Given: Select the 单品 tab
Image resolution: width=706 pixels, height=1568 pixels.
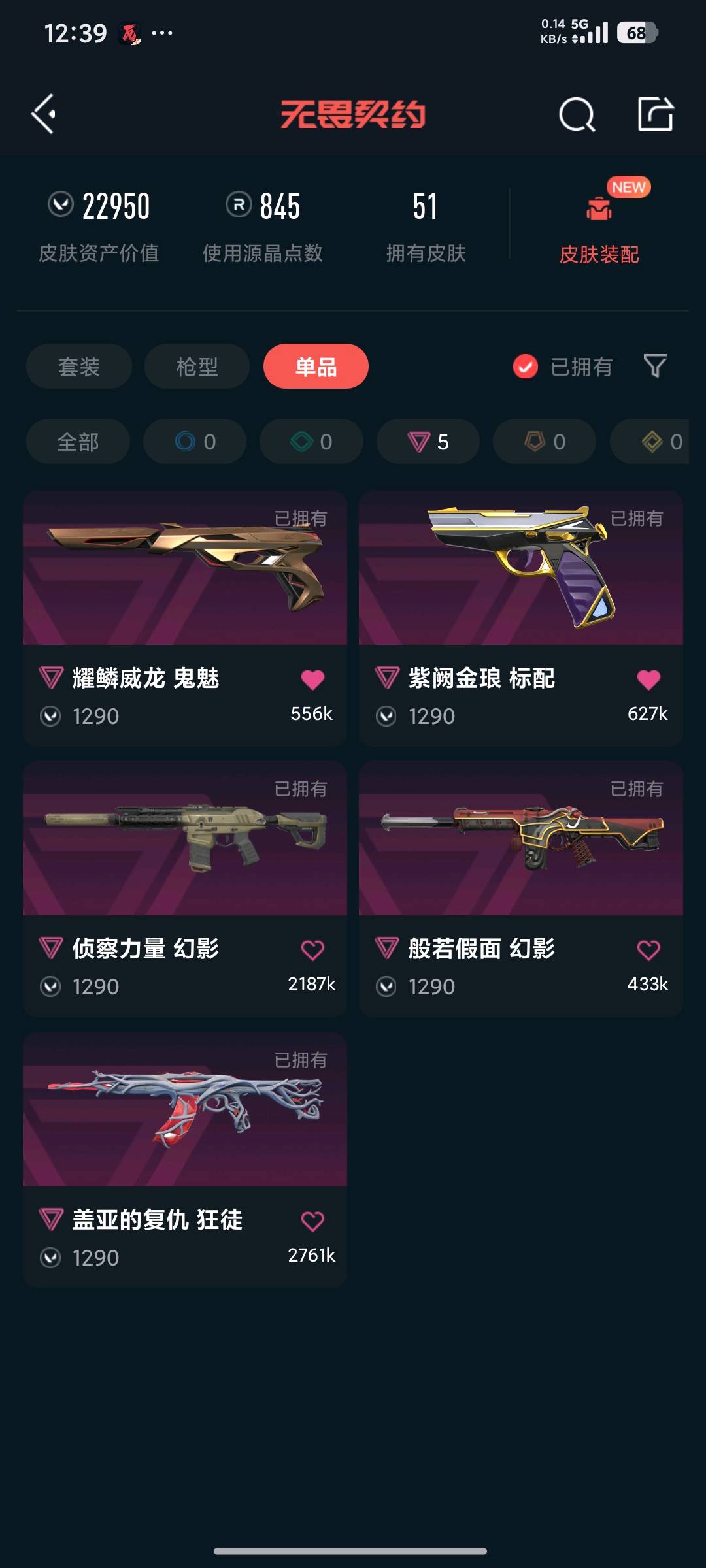Looking at the screenshot, I should click(x=316, y=367).
